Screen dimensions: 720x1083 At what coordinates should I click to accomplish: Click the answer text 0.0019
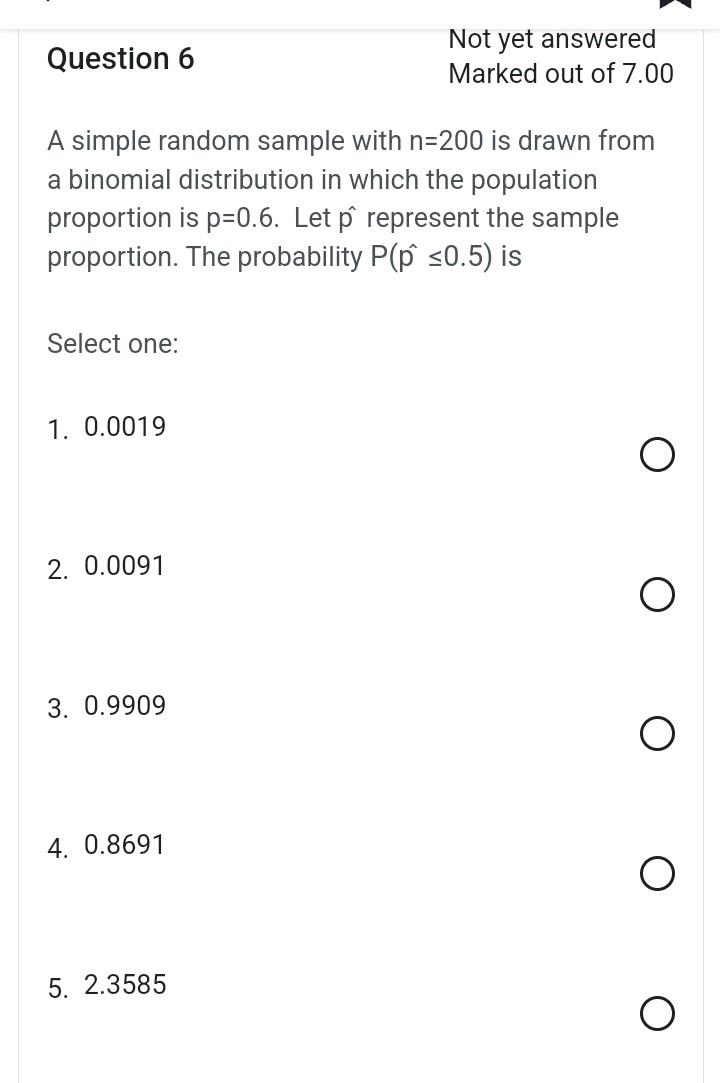click(124, 426)
